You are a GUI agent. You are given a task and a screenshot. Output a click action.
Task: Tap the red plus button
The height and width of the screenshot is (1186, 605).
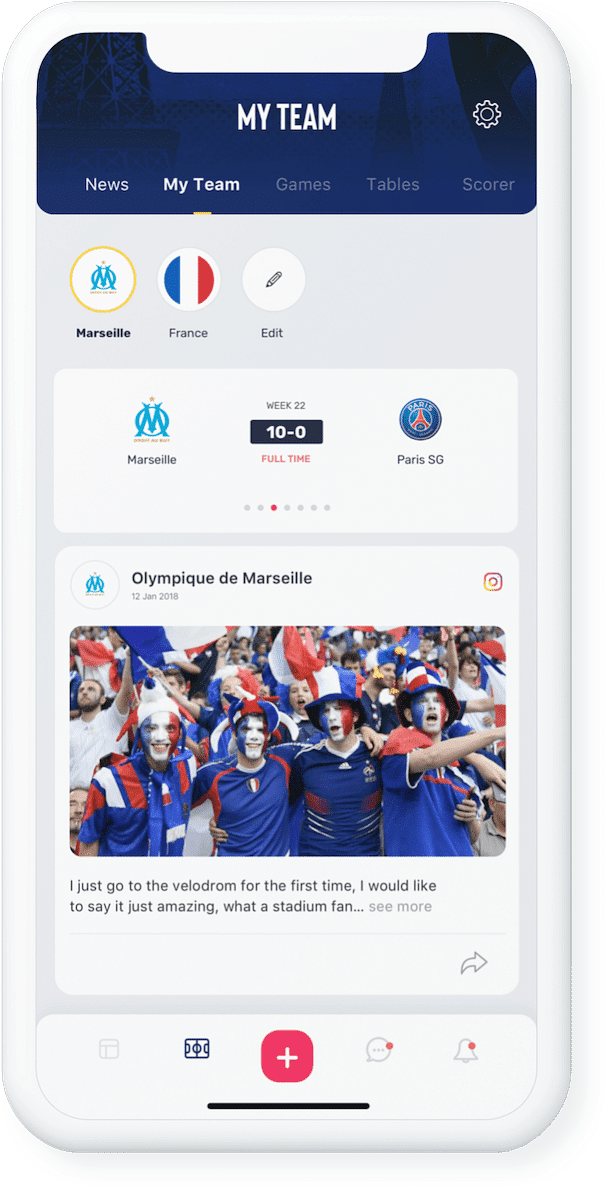tap(287, 1057)
